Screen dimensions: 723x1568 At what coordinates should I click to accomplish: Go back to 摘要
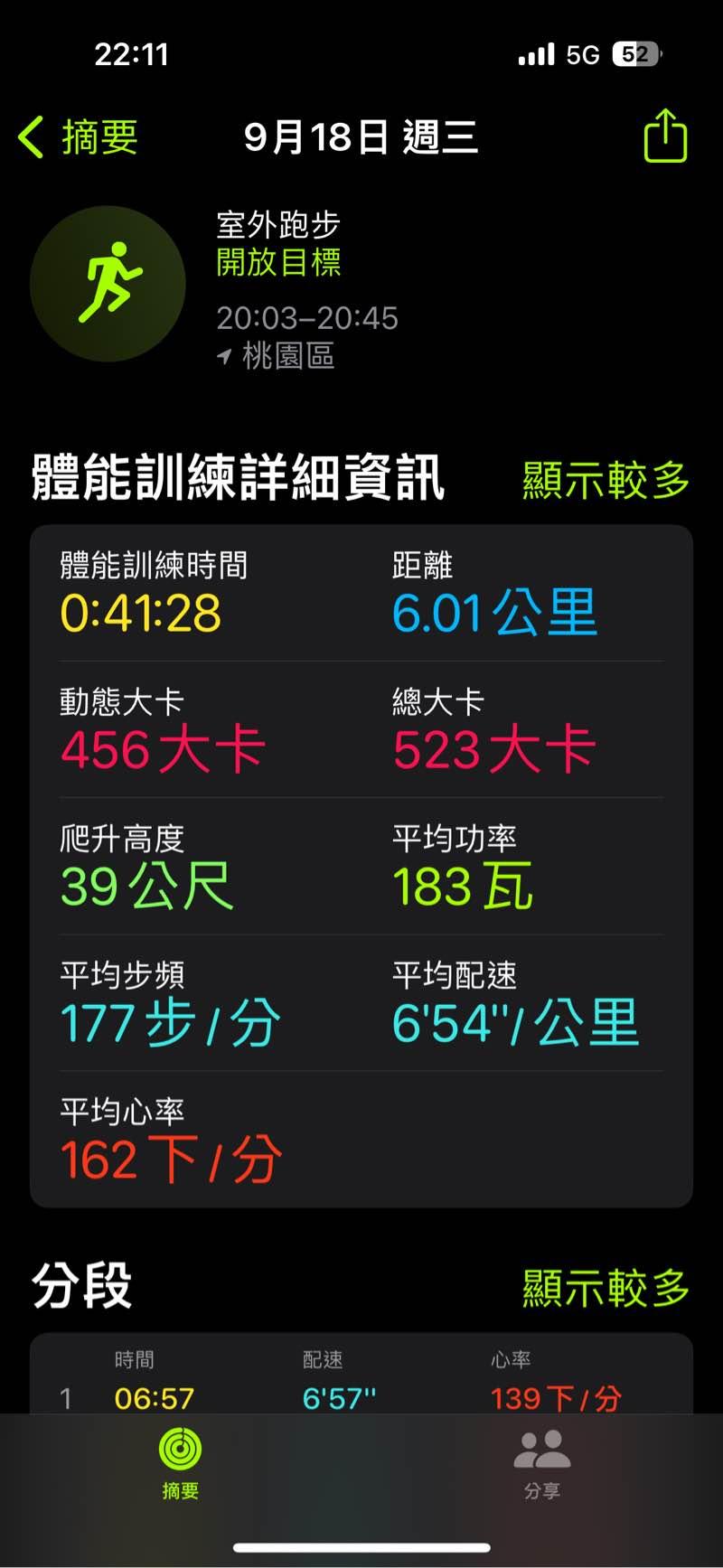tap(79, 137)
